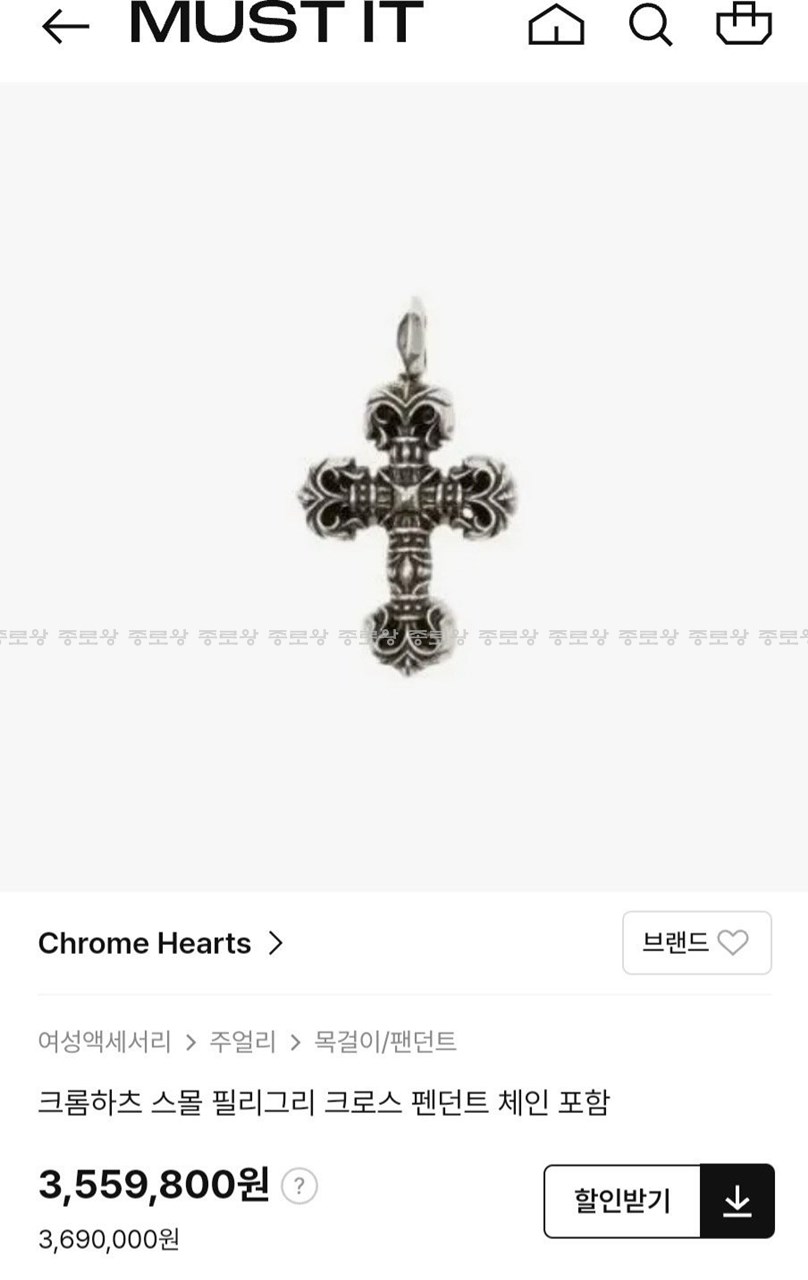808x1280 pixels.
Task: Go back using the arrow icon
Action: (65, 26)
